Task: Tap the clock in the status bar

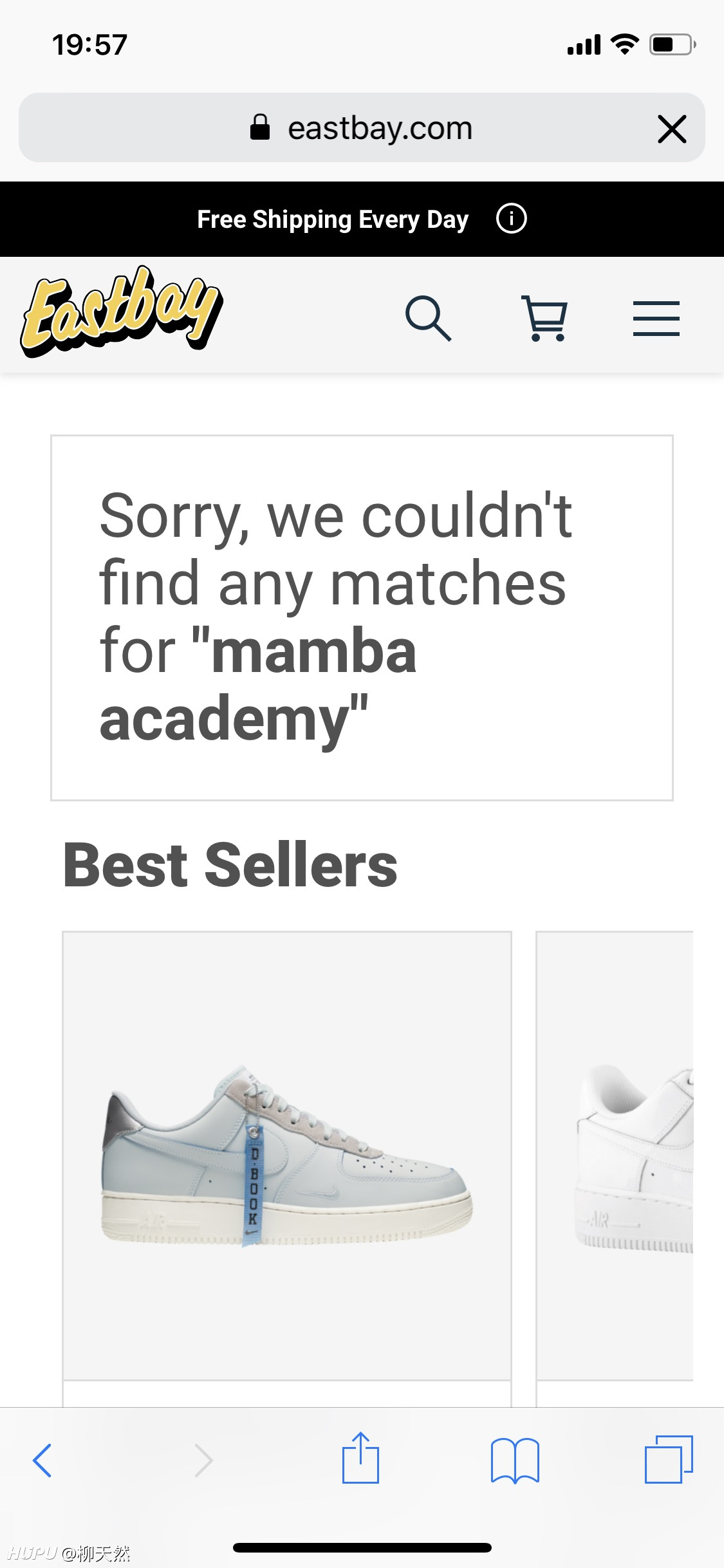Action: pyautogui.click(x=88, y=43)
